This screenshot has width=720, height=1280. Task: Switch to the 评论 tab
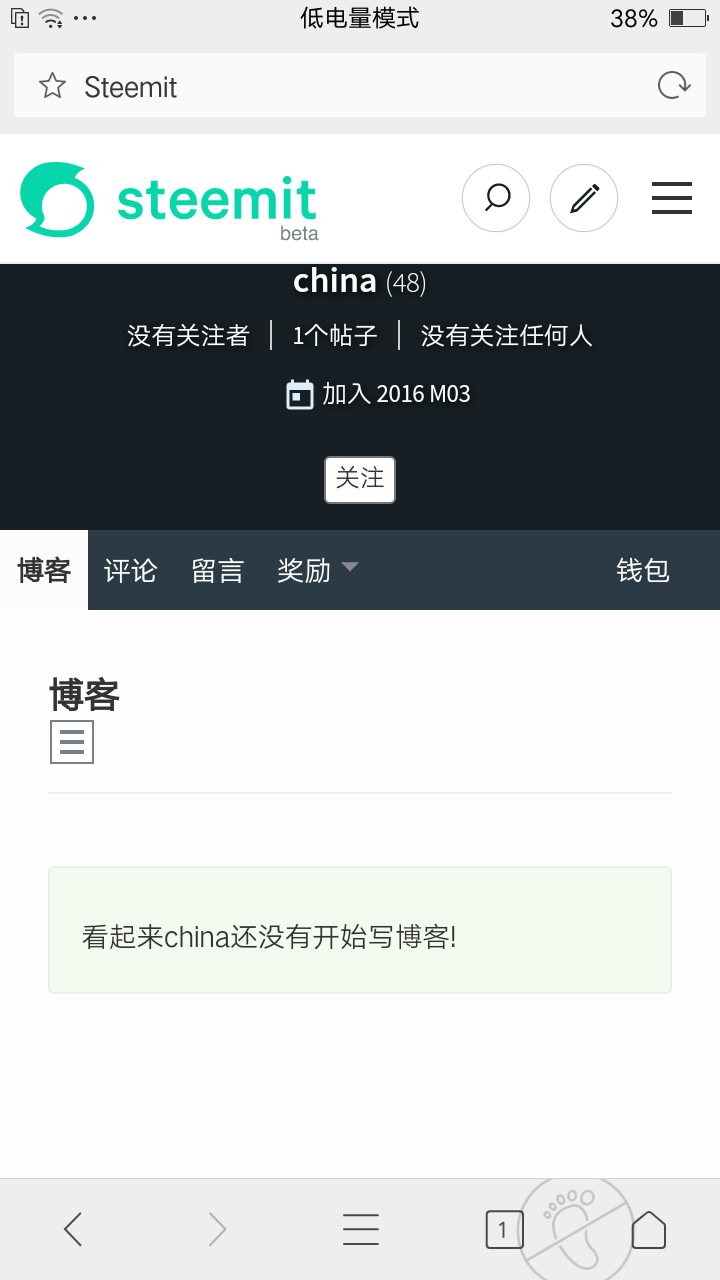(x=131, y=570)
